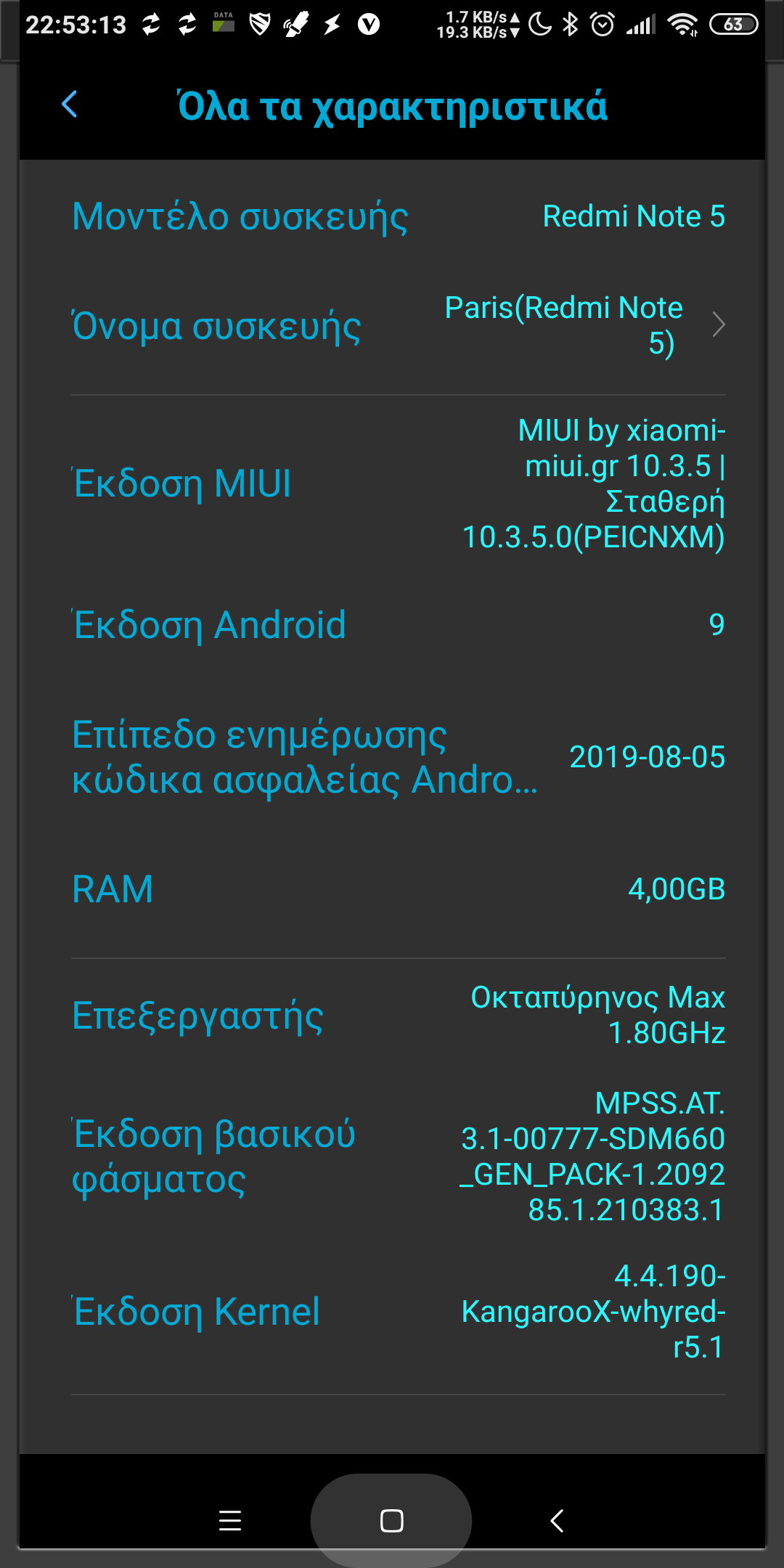This screenshot has width=784, height=1568.
Task: Go to the home screen
Action: pos(391,1520)
